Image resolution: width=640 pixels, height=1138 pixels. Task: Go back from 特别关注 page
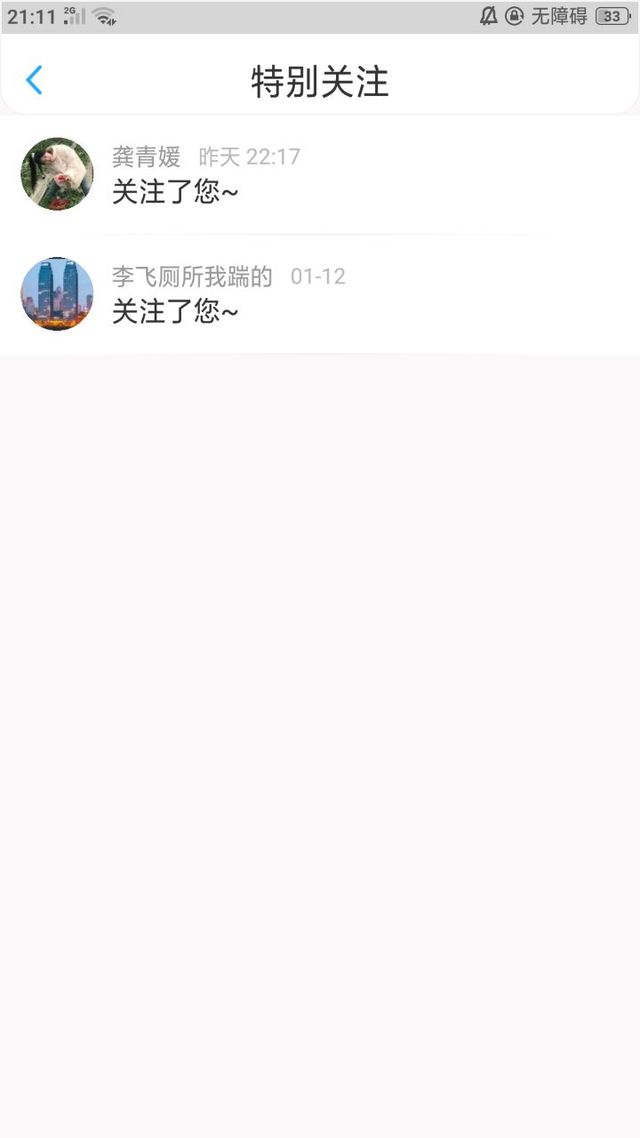(x=34, y=80)
